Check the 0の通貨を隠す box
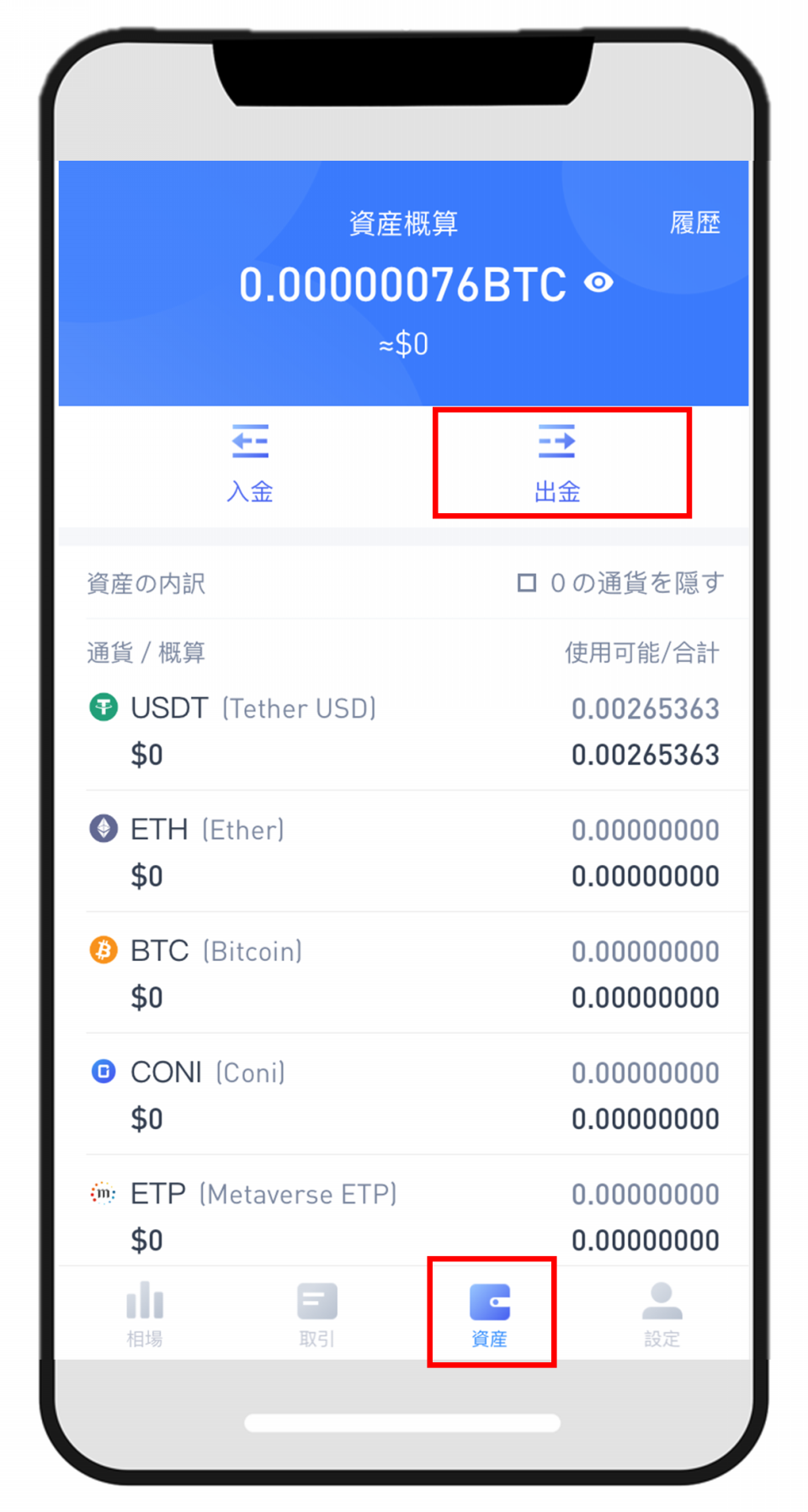This screenshot has height=1512, width=808. [527, 582]
